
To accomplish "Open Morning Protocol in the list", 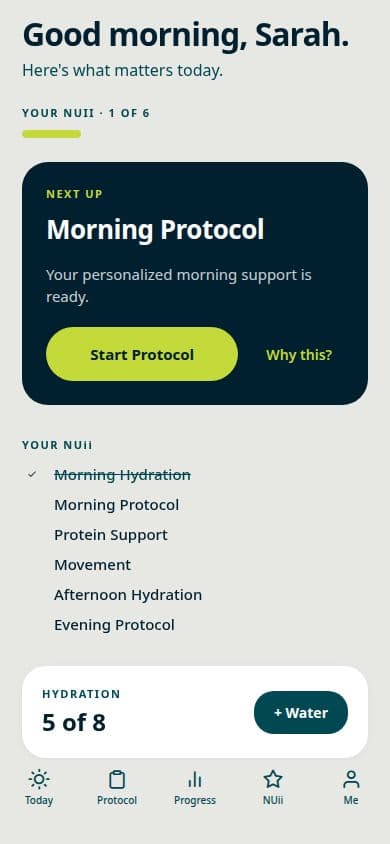I will (116, 505).
